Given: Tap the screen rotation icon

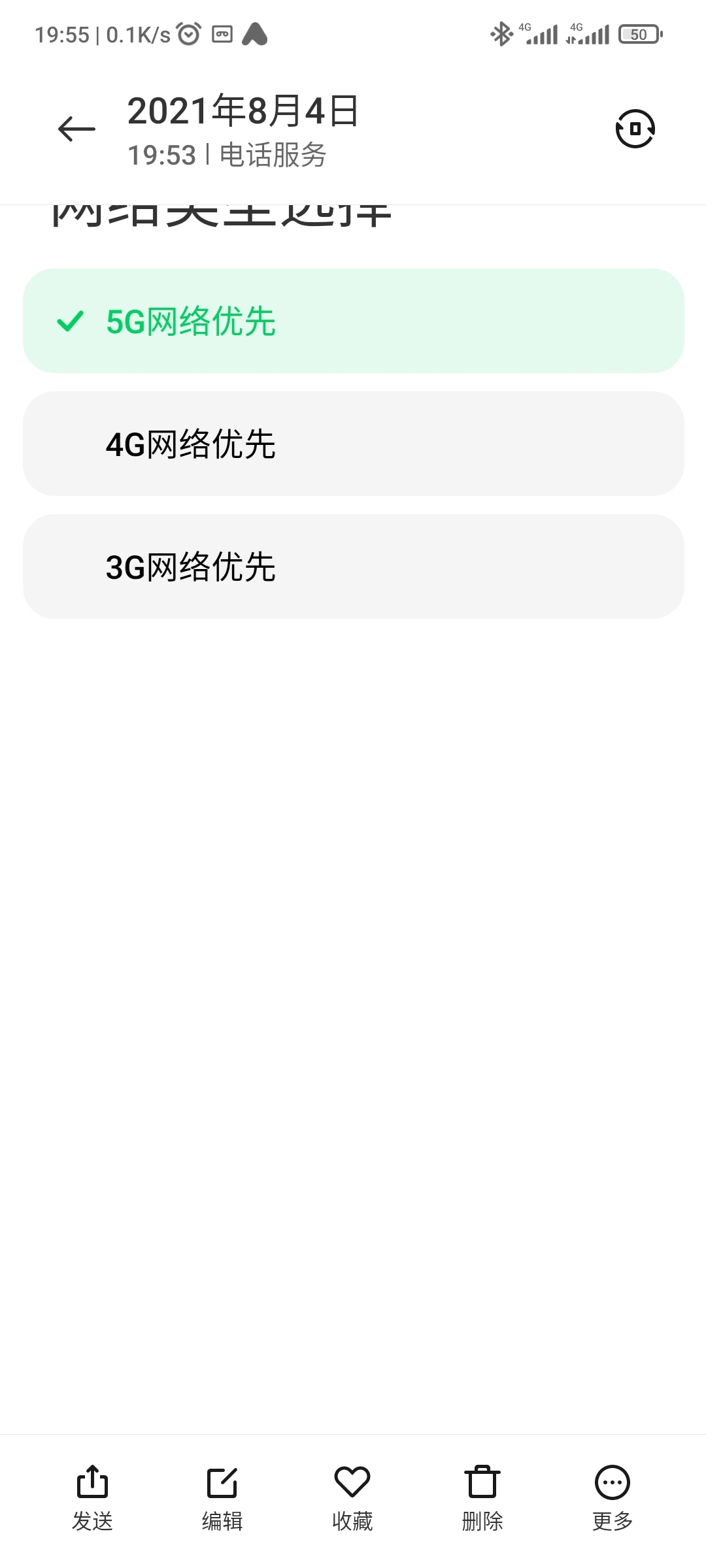Looking at the screenshot, I should [635, 129].
